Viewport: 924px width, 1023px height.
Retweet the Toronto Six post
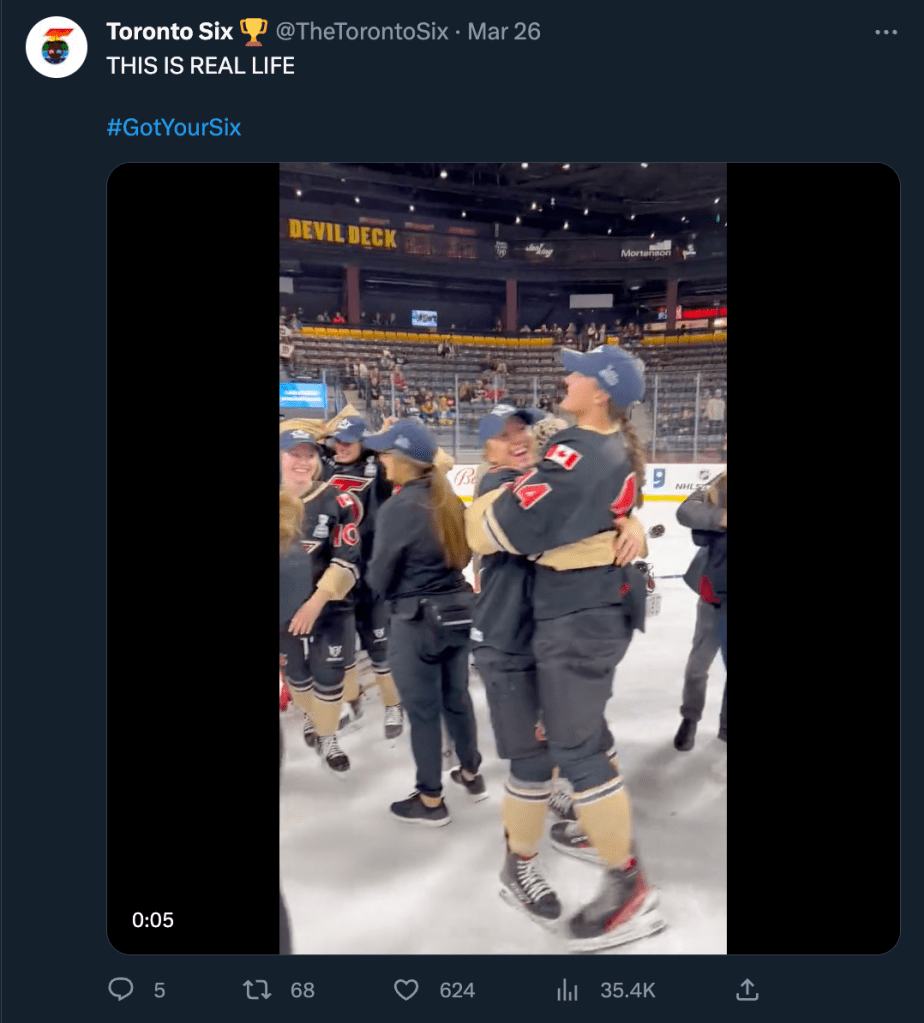(258, 990)
